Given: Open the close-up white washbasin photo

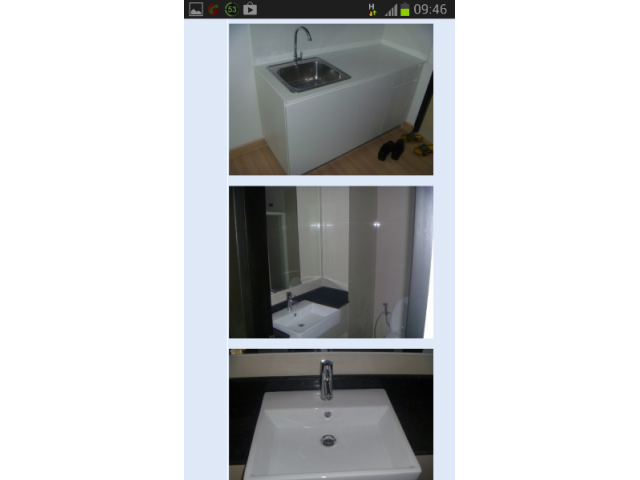Looking at the screenshot, I should pos(330,414).
